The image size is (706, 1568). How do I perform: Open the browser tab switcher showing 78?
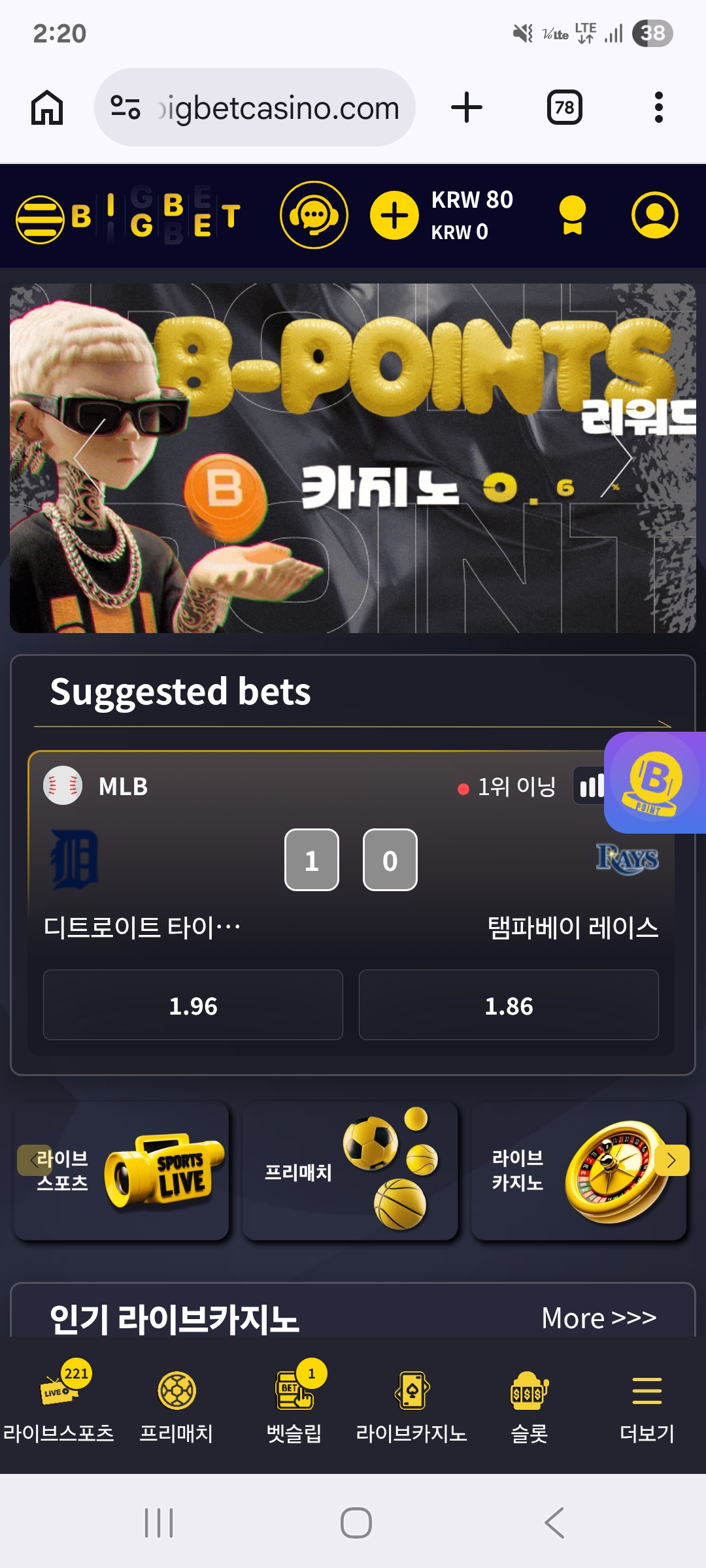[x=565, y=107]
